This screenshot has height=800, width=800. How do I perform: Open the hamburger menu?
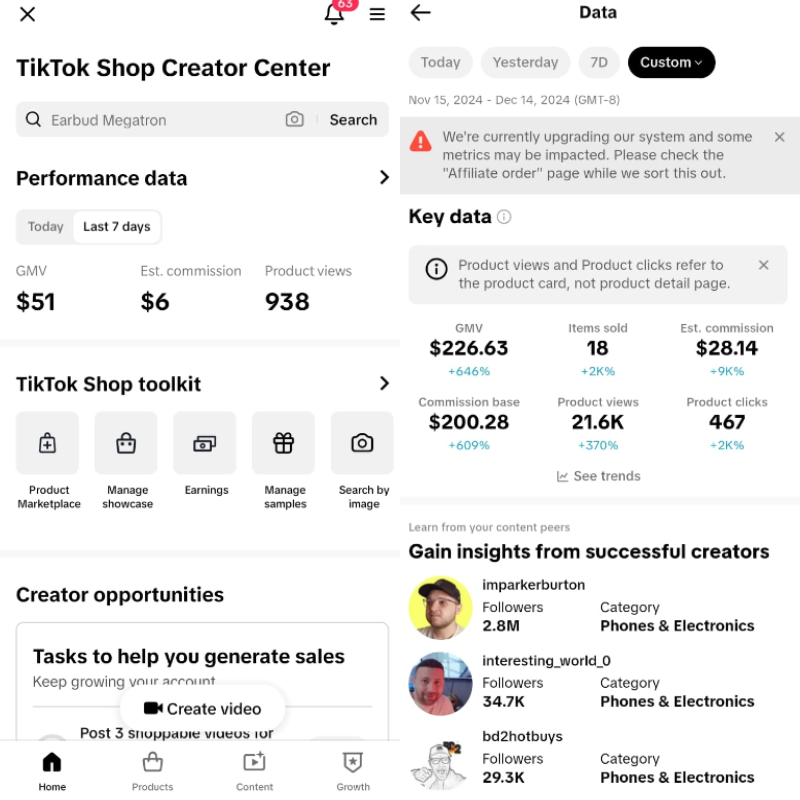pos(377,14)
